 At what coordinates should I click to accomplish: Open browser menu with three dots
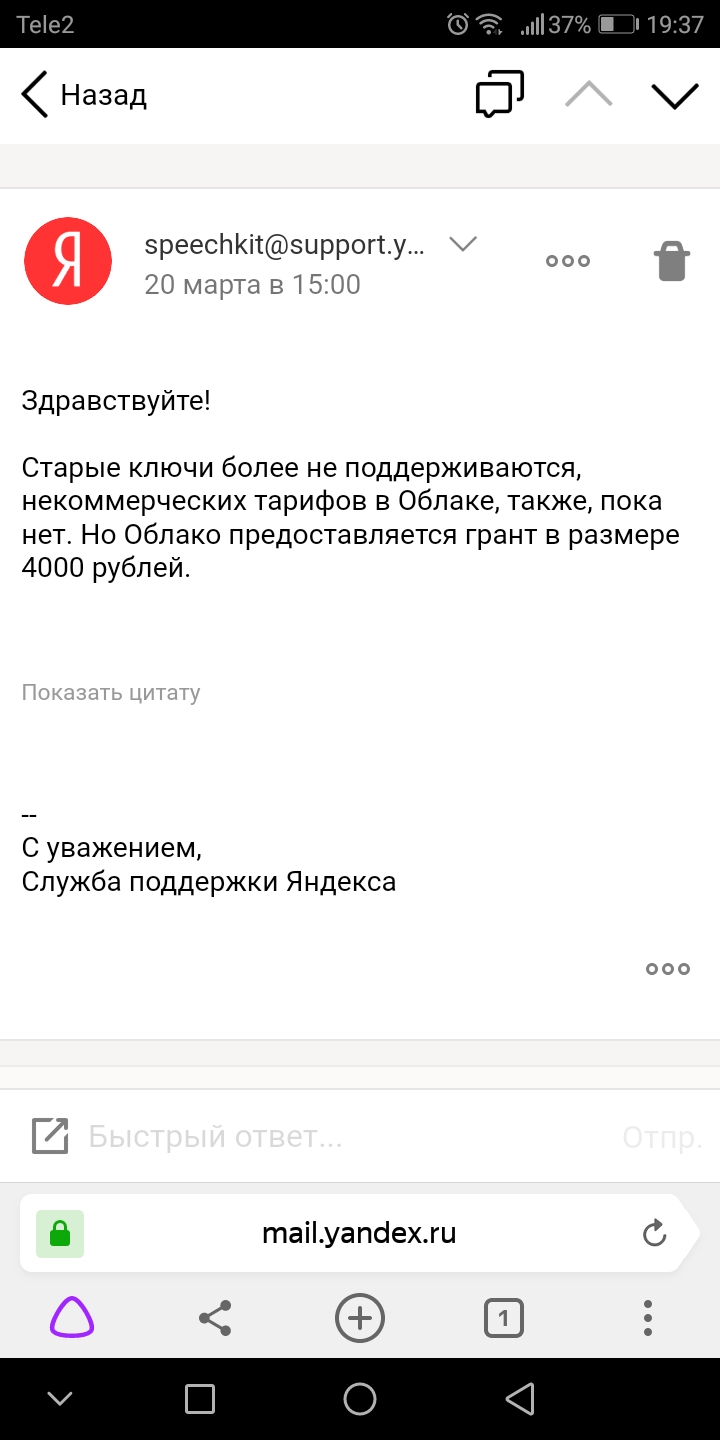coord(647,1318)
